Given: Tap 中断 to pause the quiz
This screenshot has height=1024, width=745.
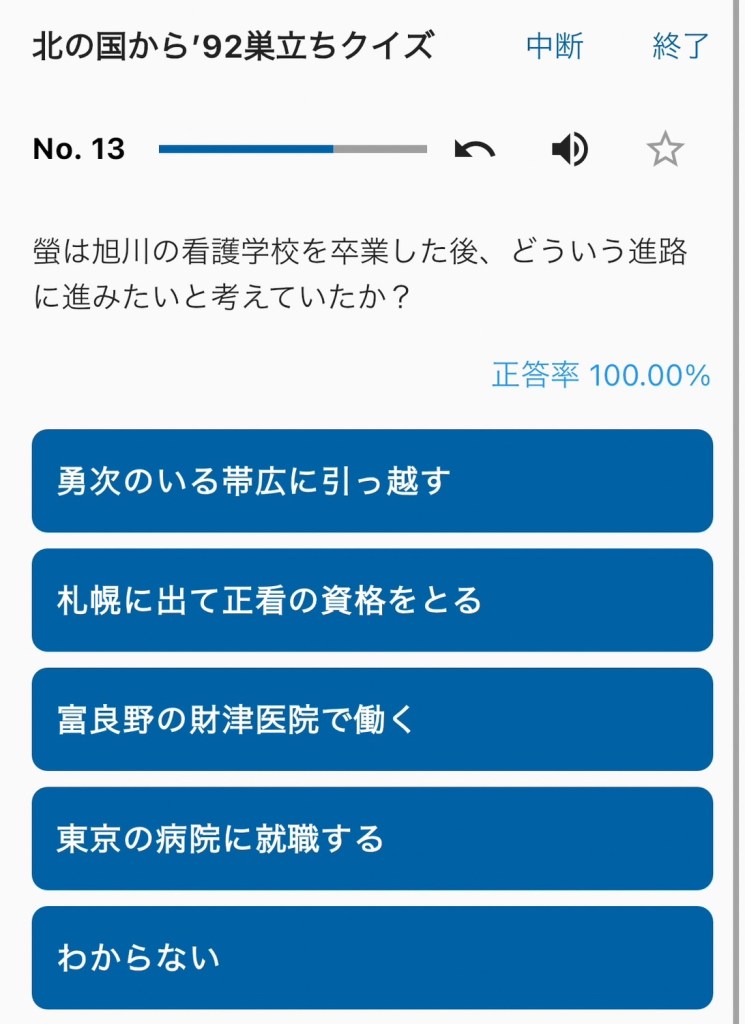Looking at the screenshot, I should (x=554, y=46).
